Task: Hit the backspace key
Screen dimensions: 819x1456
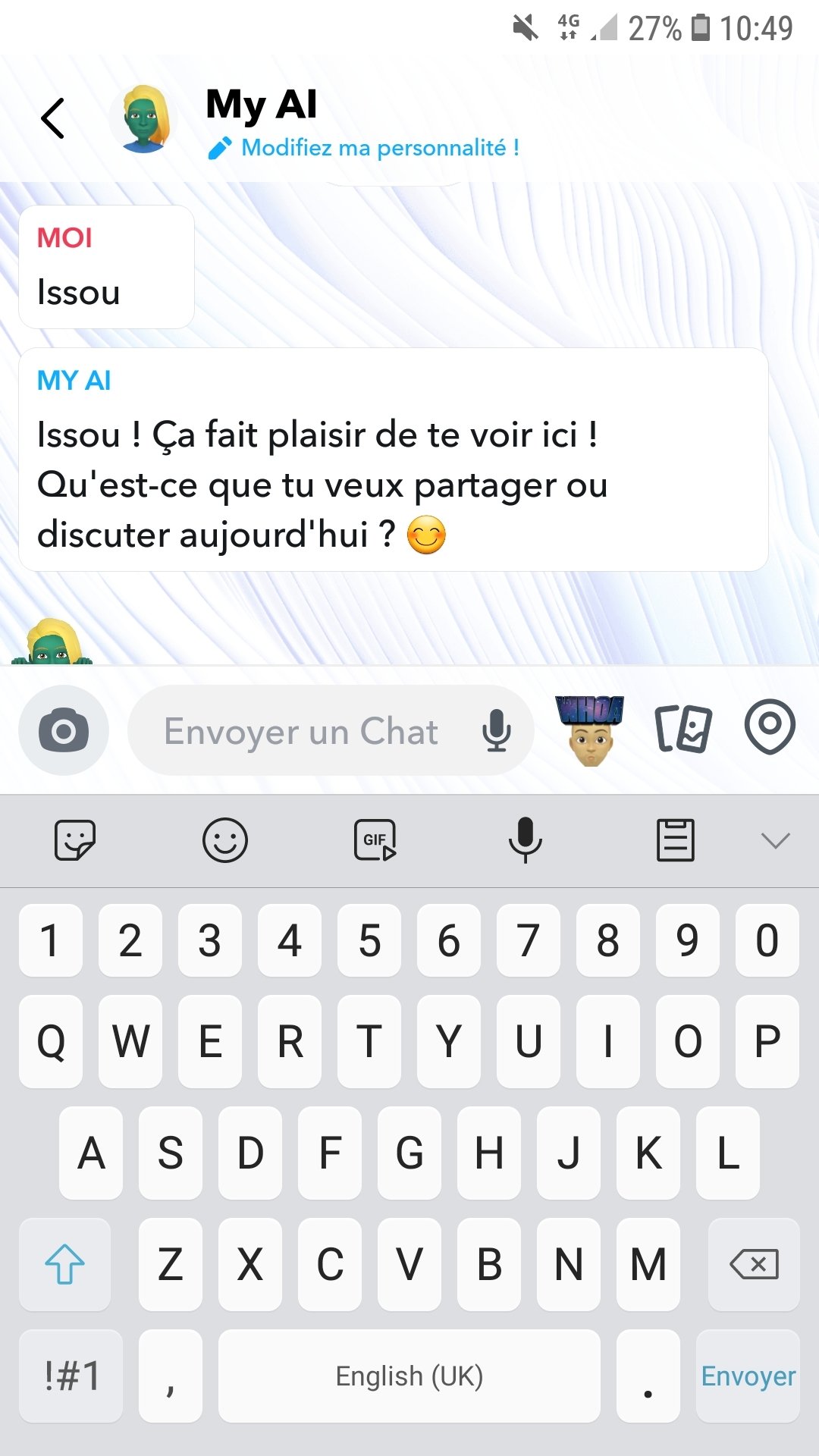Action: coord(754,1264)
